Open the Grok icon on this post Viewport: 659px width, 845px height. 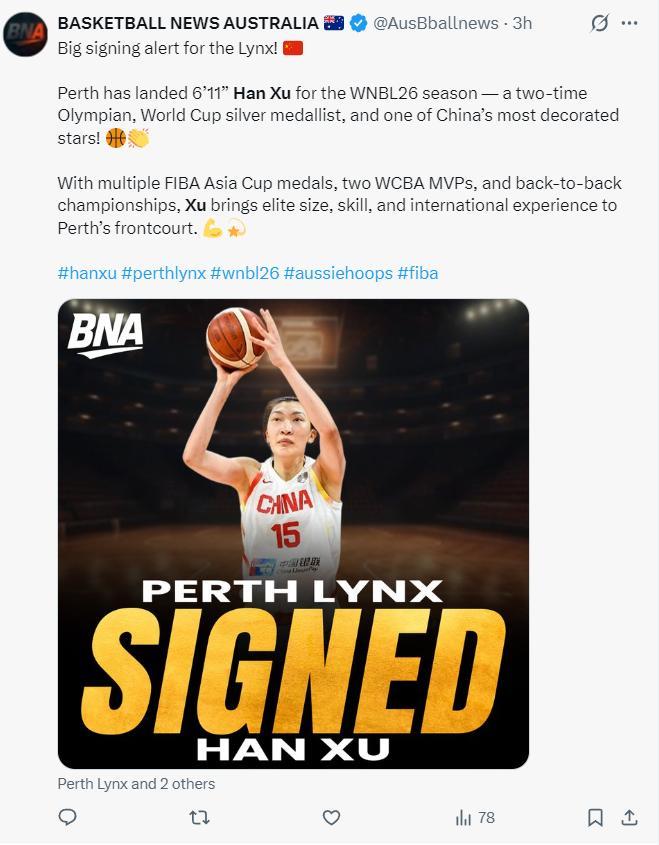point(599,23)
